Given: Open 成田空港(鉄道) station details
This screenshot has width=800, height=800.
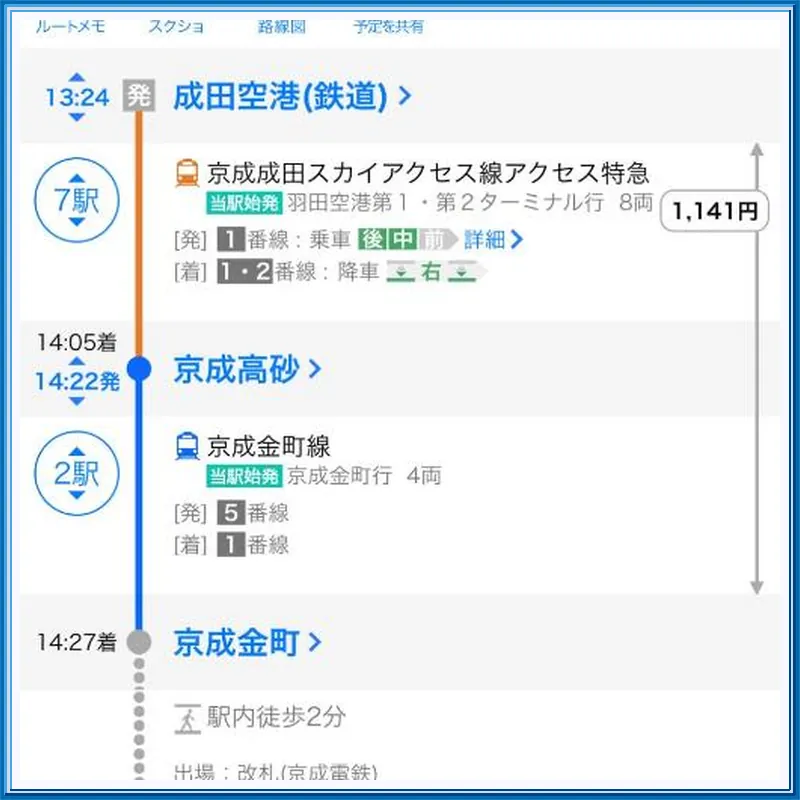Looking at the screenshot, I should pyautogui.click(x=292, y=97).
